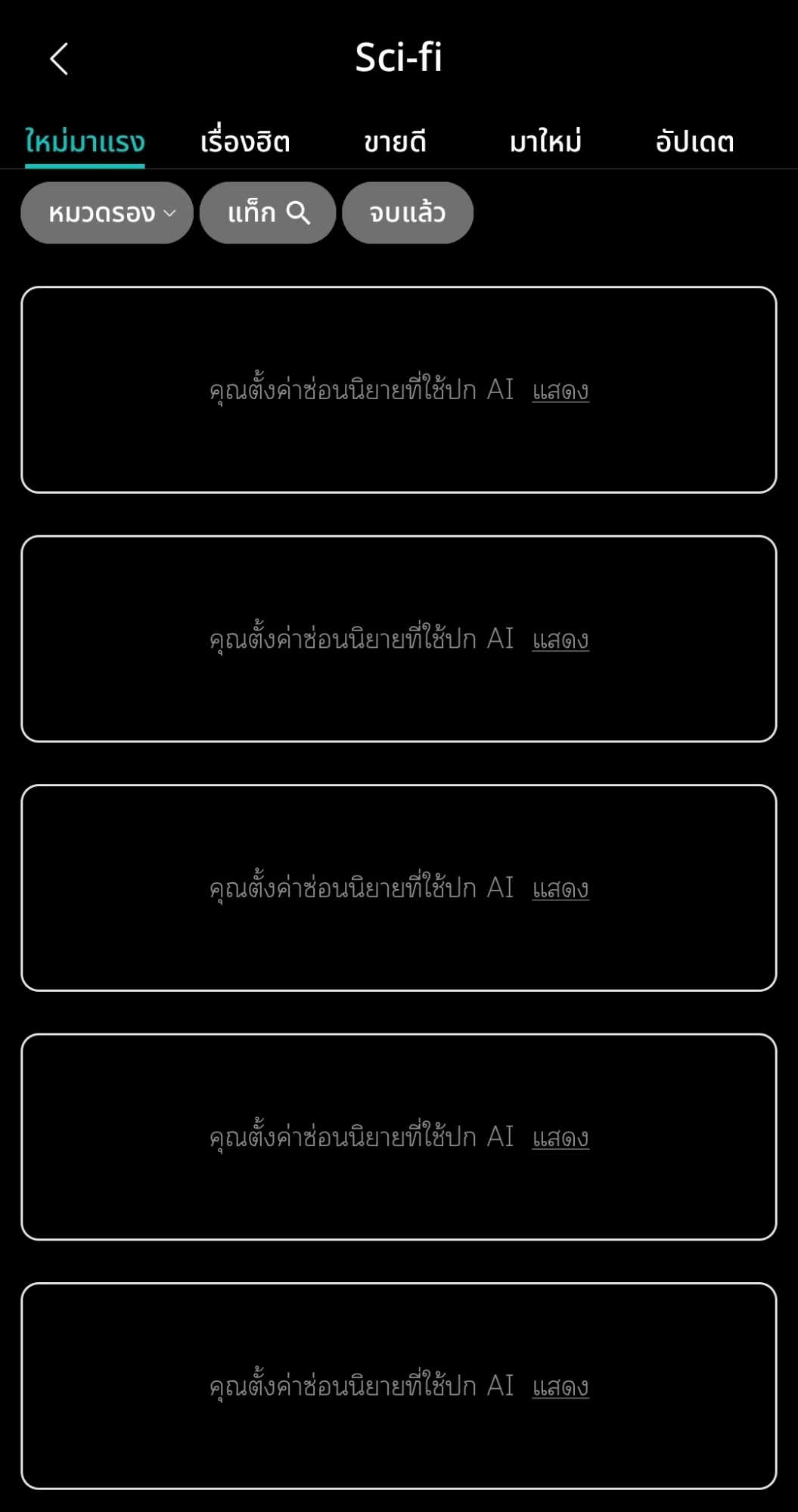
Task: Open the มาใหม่ tab
Action: 545,141
